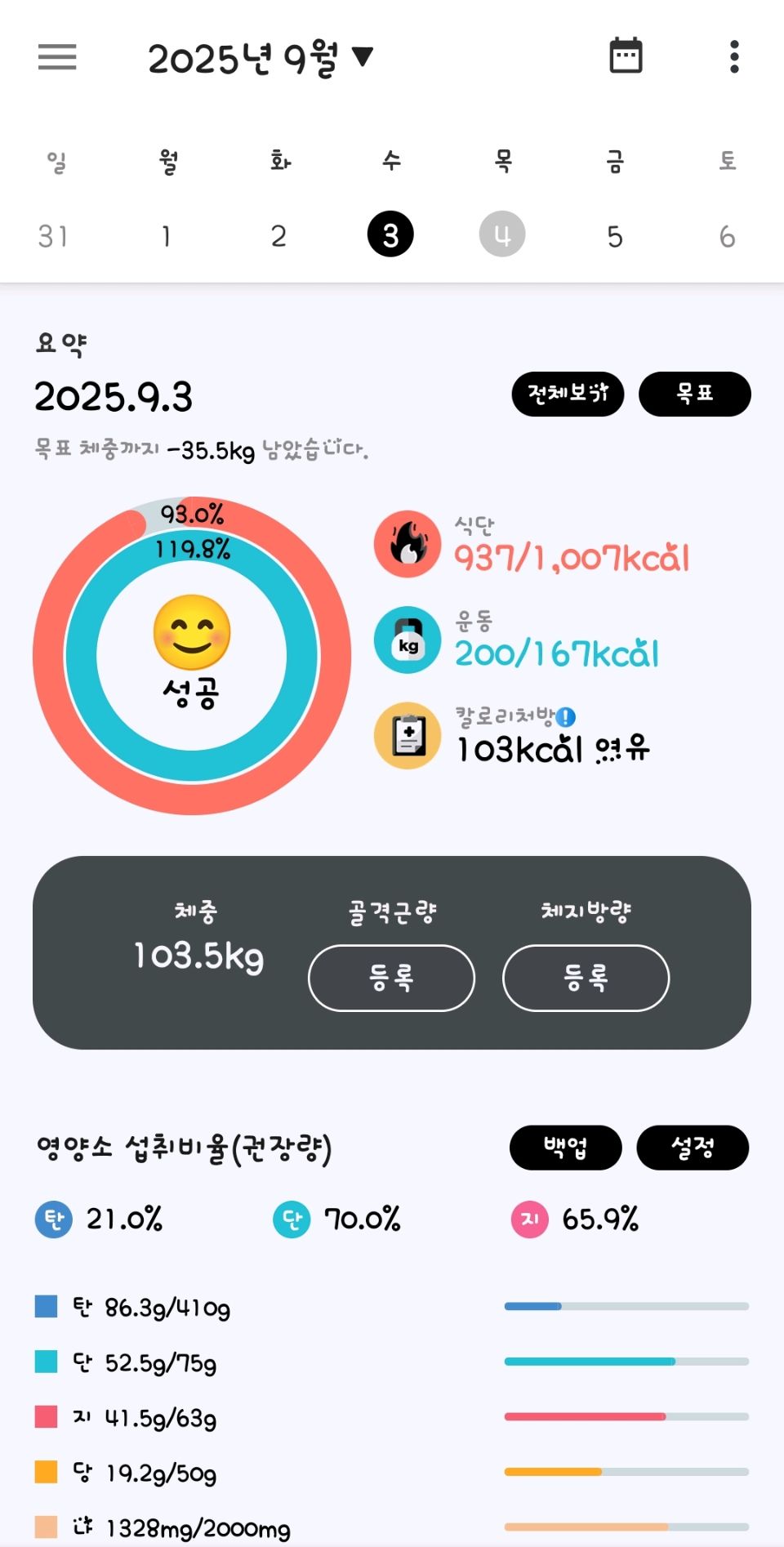Select date 2 (화) in the week row
The image size is (784, 1547).
[278, 236]
